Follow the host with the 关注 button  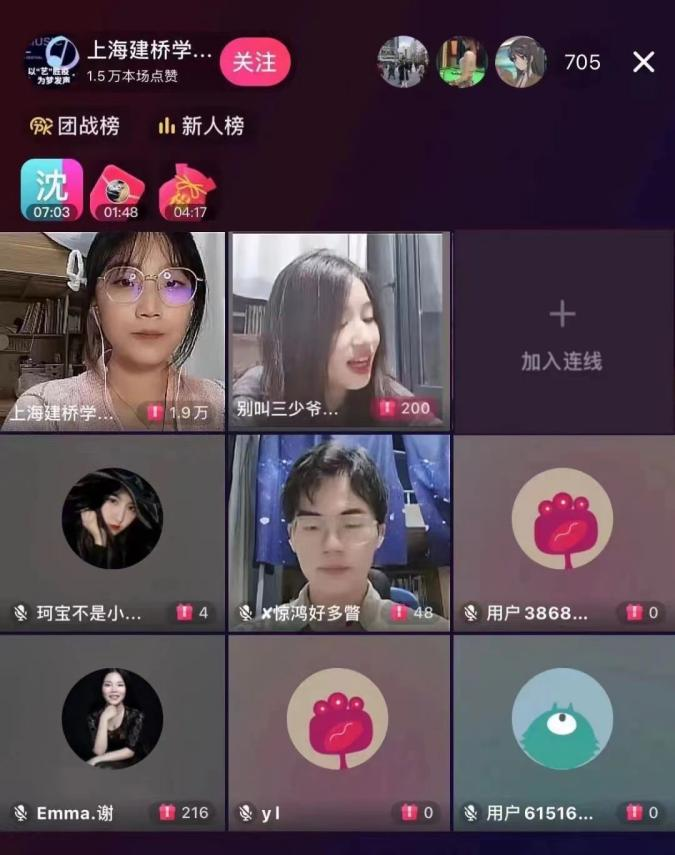(x=254, y=62)
